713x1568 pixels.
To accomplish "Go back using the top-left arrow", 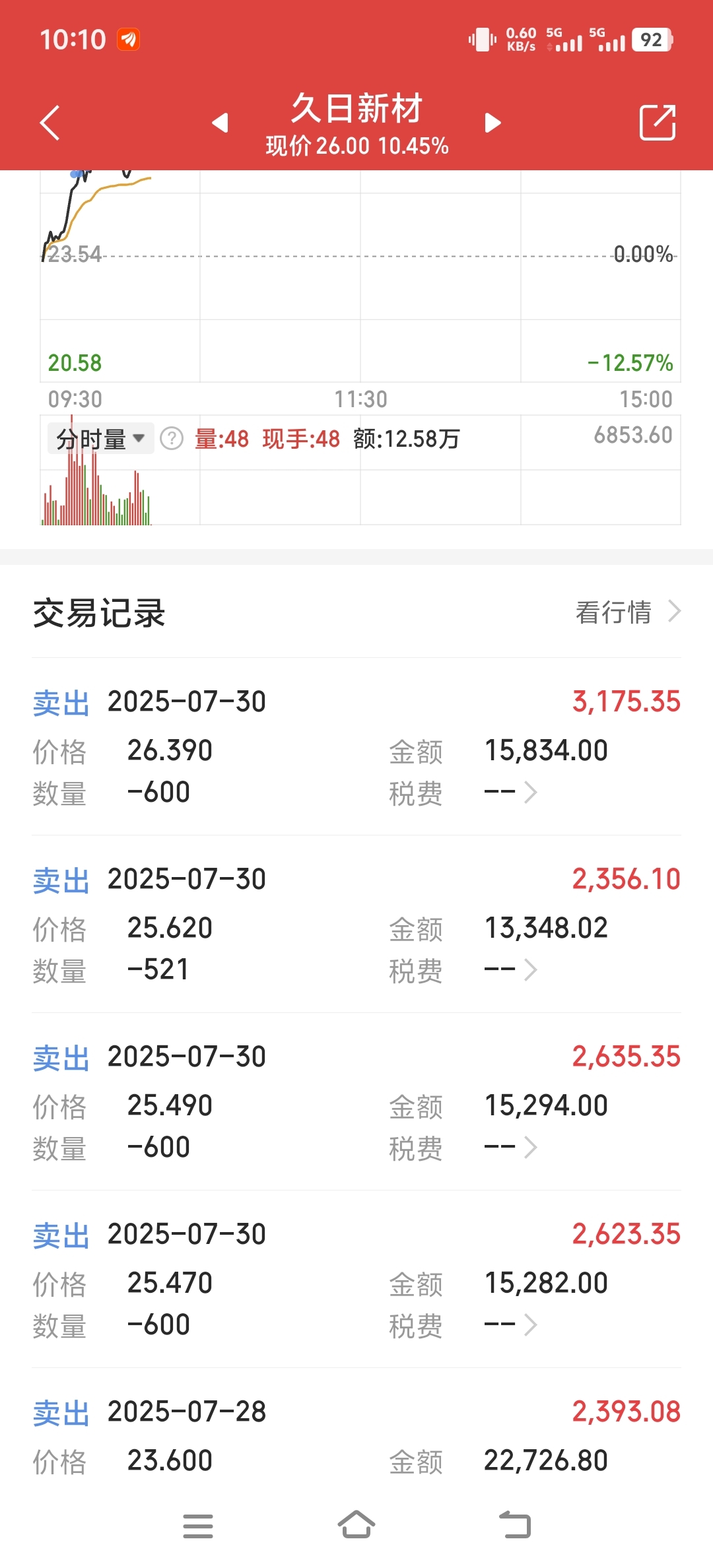I will pyautogui.click(x=50, y=123).
